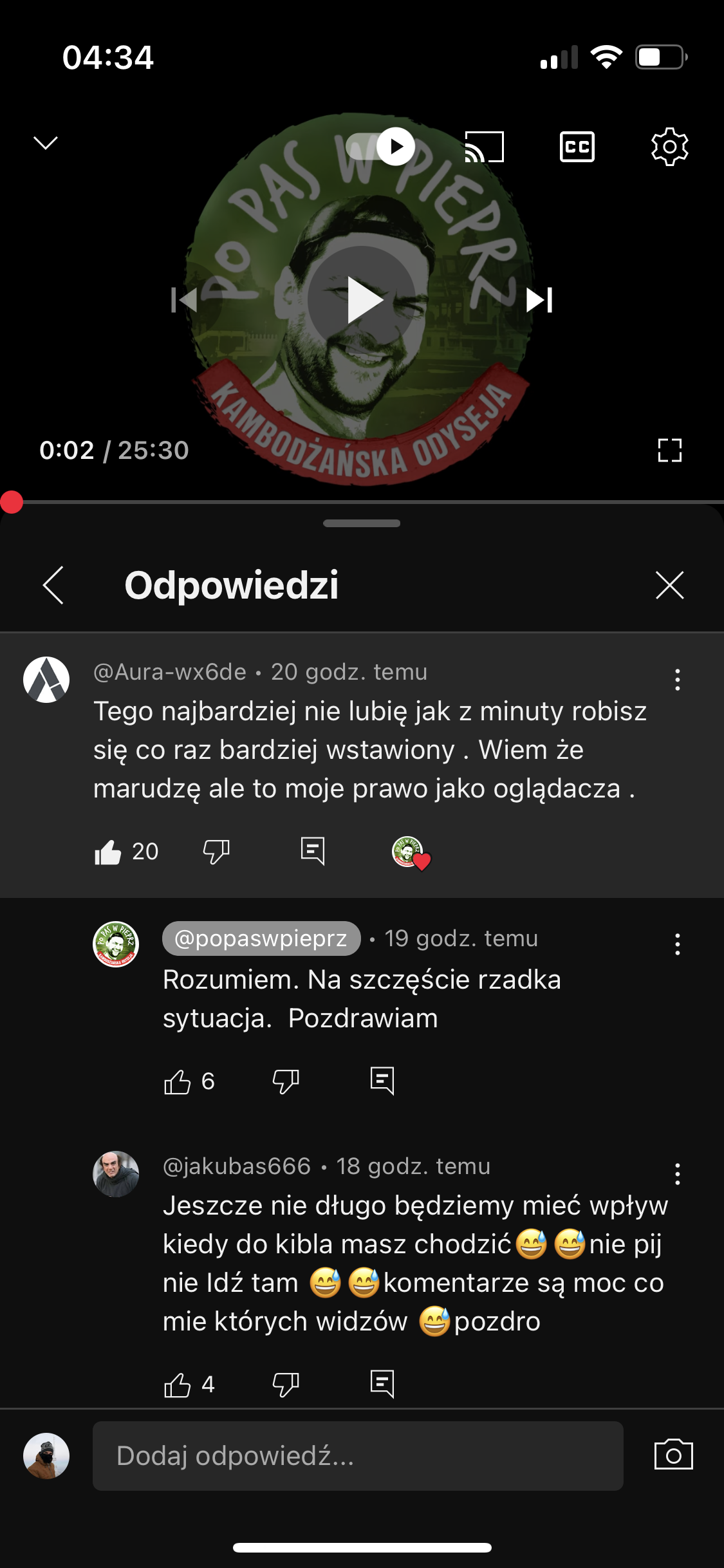The height and width of the screenshot is (1568, 724).
Task: Turn on closed captions
Action: click(577, 147)
